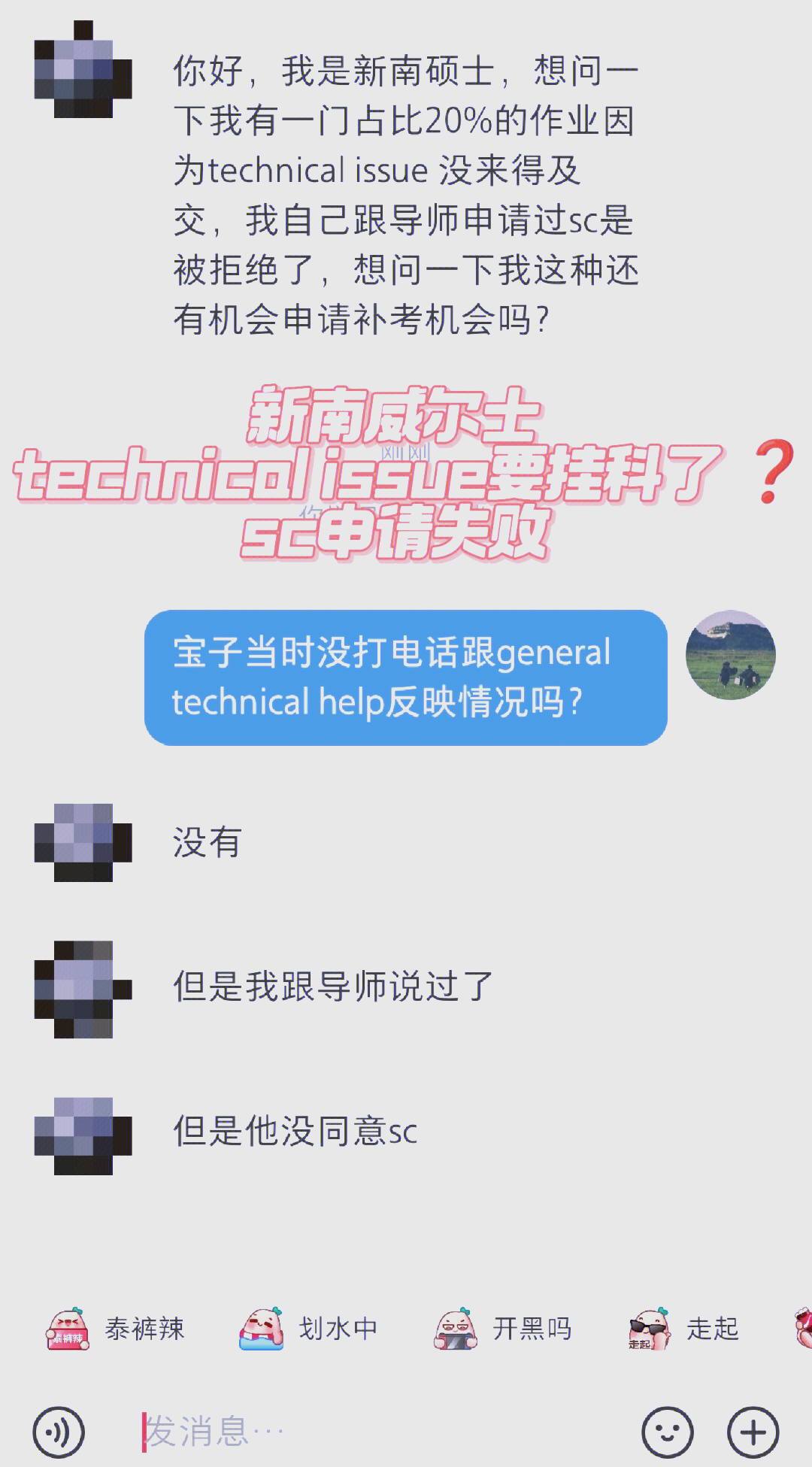Image resolution: width=812 pixels, height=1467 pixels.
Task: Switch to voice message input
Action: (x=59, y=1432)
